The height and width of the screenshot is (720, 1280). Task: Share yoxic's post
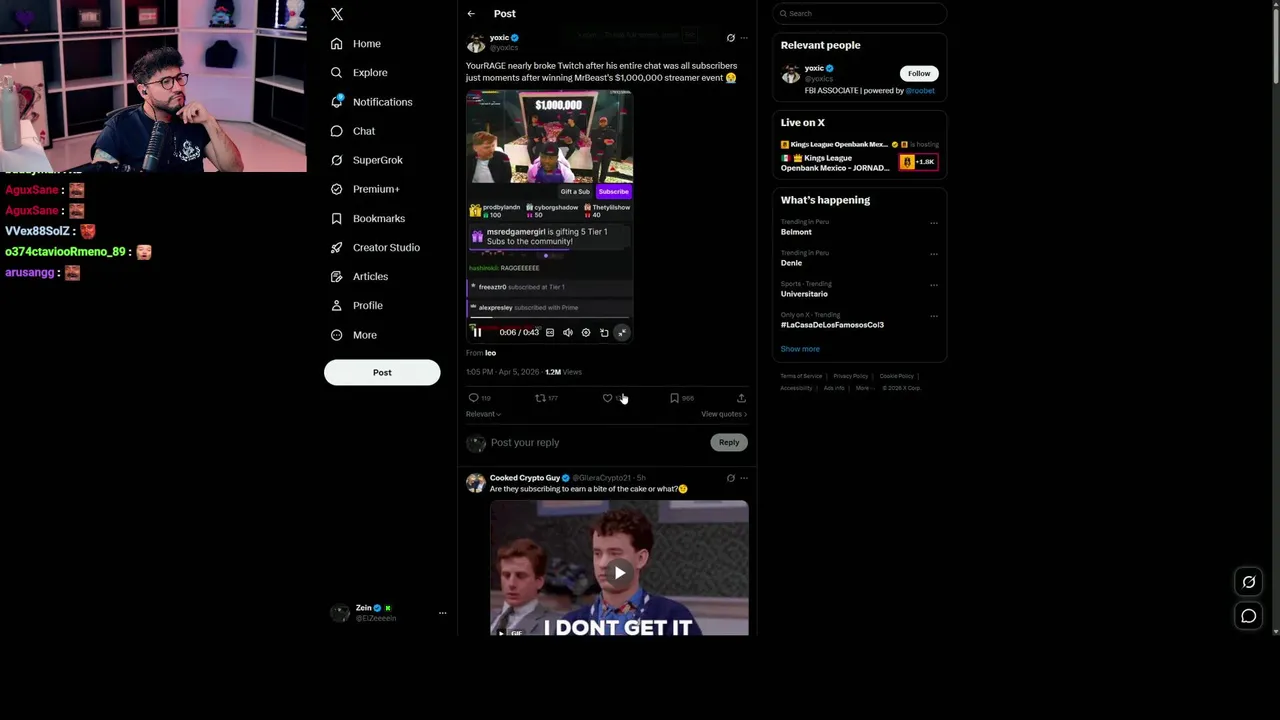pos(741,398)
